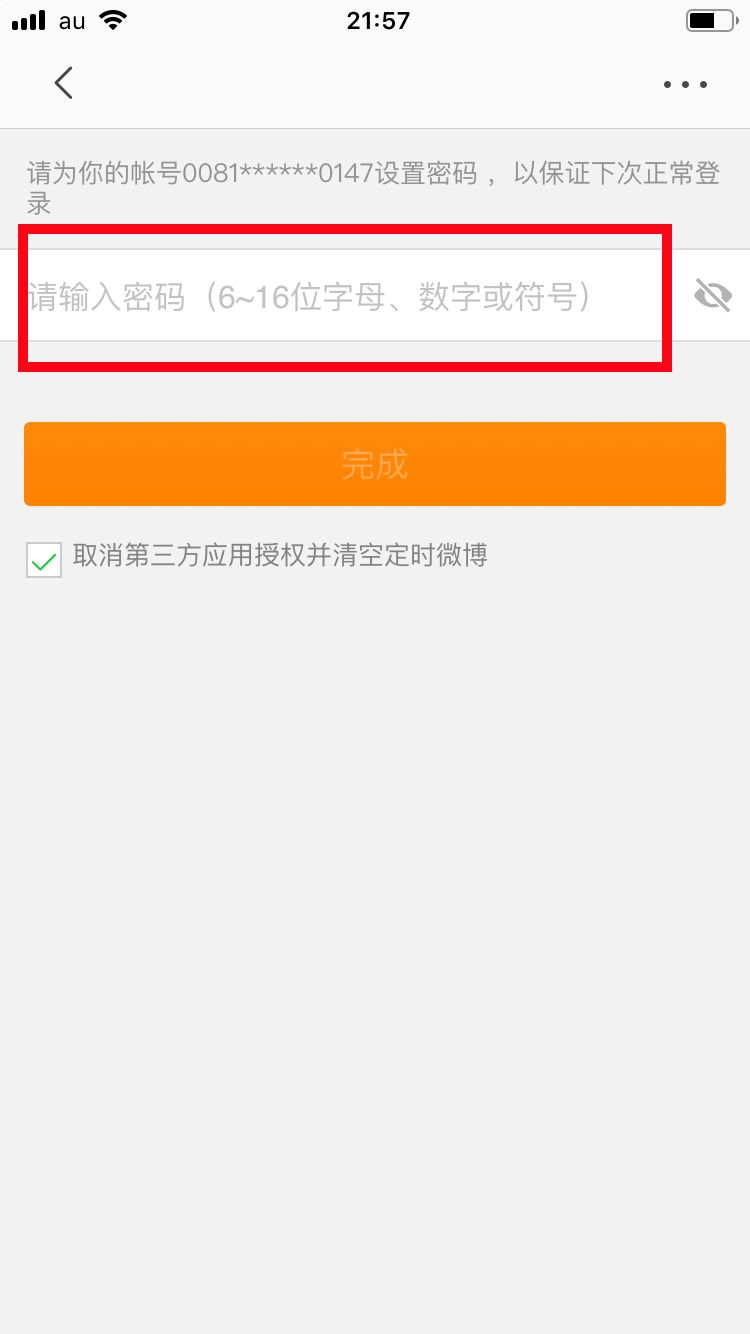Focus the 请输入密码 password field
This screenshot has height=1334, width=750.
pos(345,297)
